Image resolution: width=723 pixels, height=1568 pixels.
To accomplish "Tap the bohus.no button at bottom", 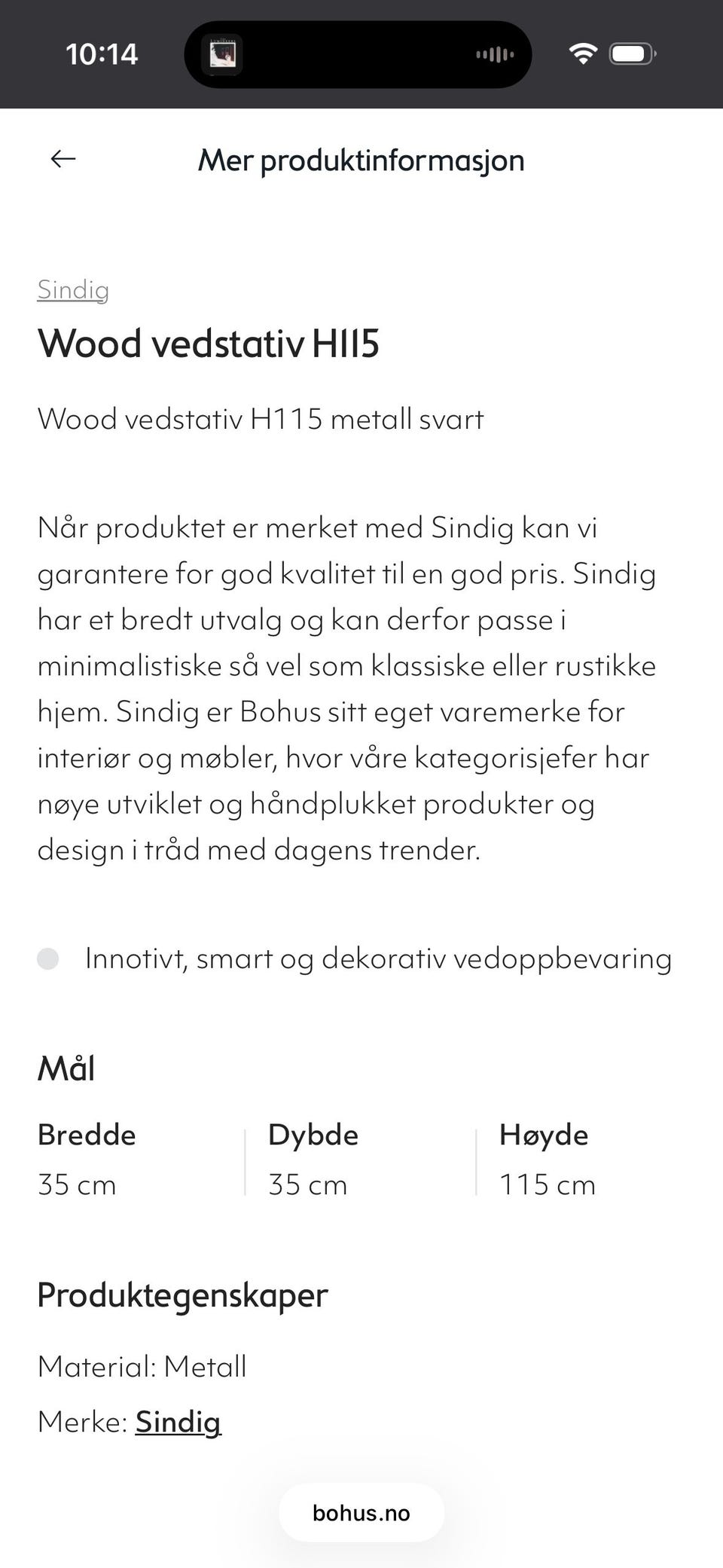I will (x=361, y=1512).
